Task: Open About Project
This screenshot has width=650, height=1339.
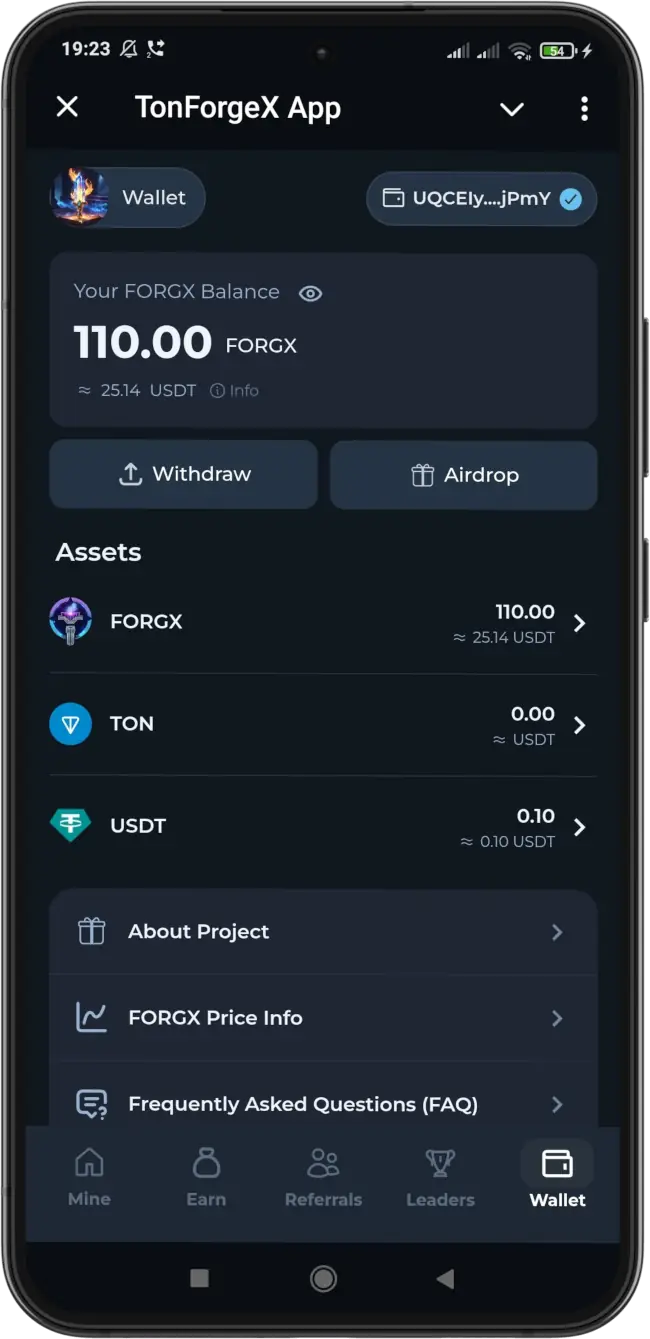Action: tap(323, 932)
